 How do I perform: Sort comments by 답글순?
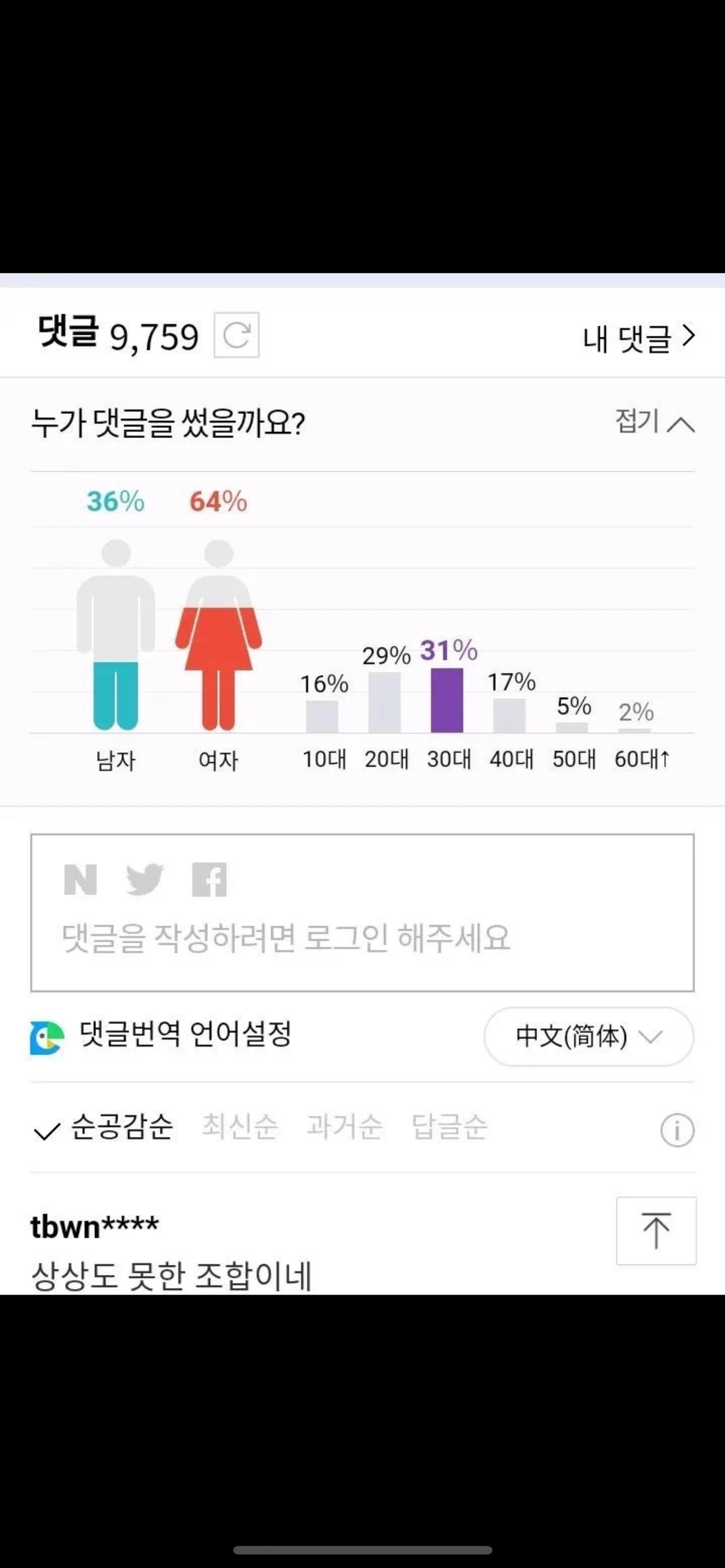tap(449, 1127)
